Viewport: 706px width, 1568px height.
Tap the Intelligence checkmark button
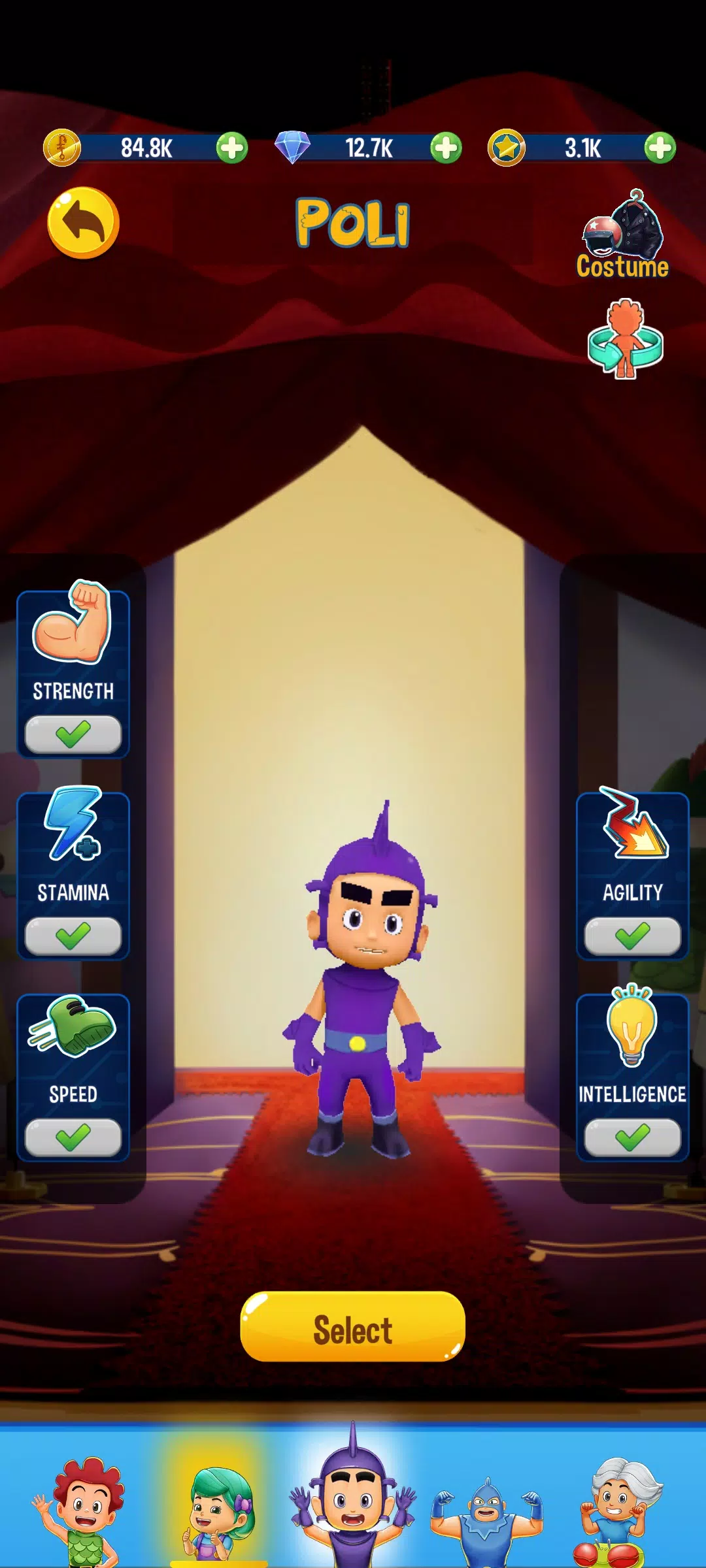pos(632,1137)
